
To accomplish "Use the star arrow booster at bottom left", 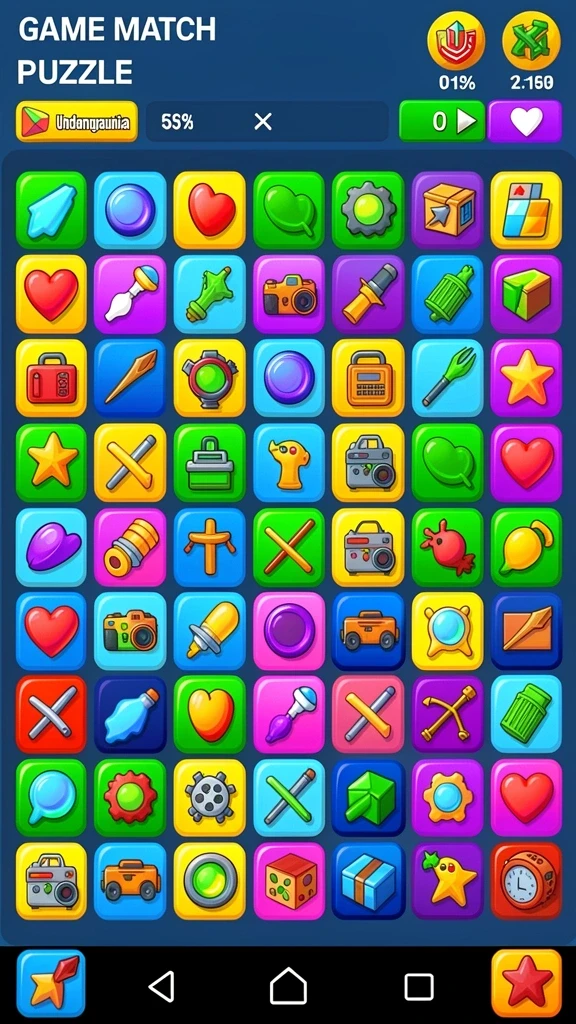I will pos(51,984).
